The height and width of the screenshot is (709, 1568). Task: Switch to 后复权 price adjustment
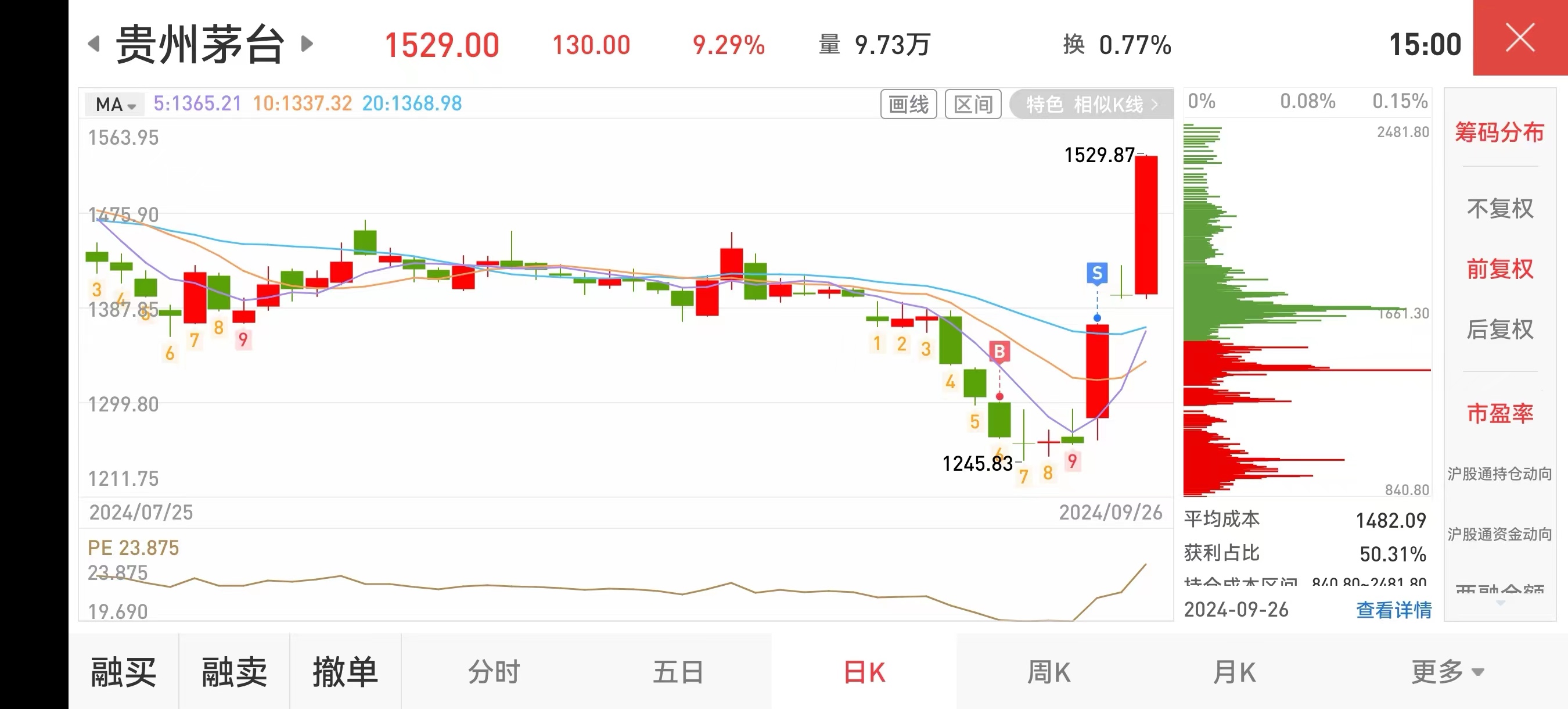click(1499, 329)
